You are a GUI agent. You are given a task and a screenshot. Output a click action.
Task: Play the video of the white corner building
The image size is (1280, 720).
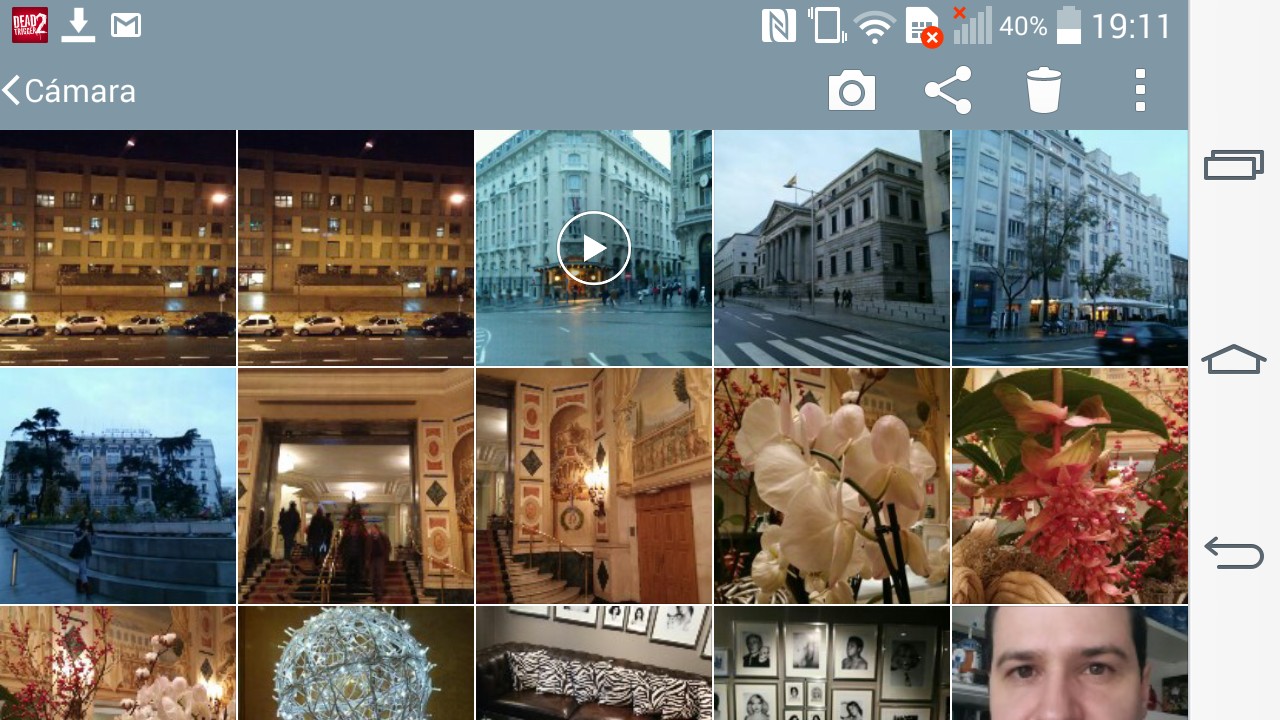click(594, 248)
